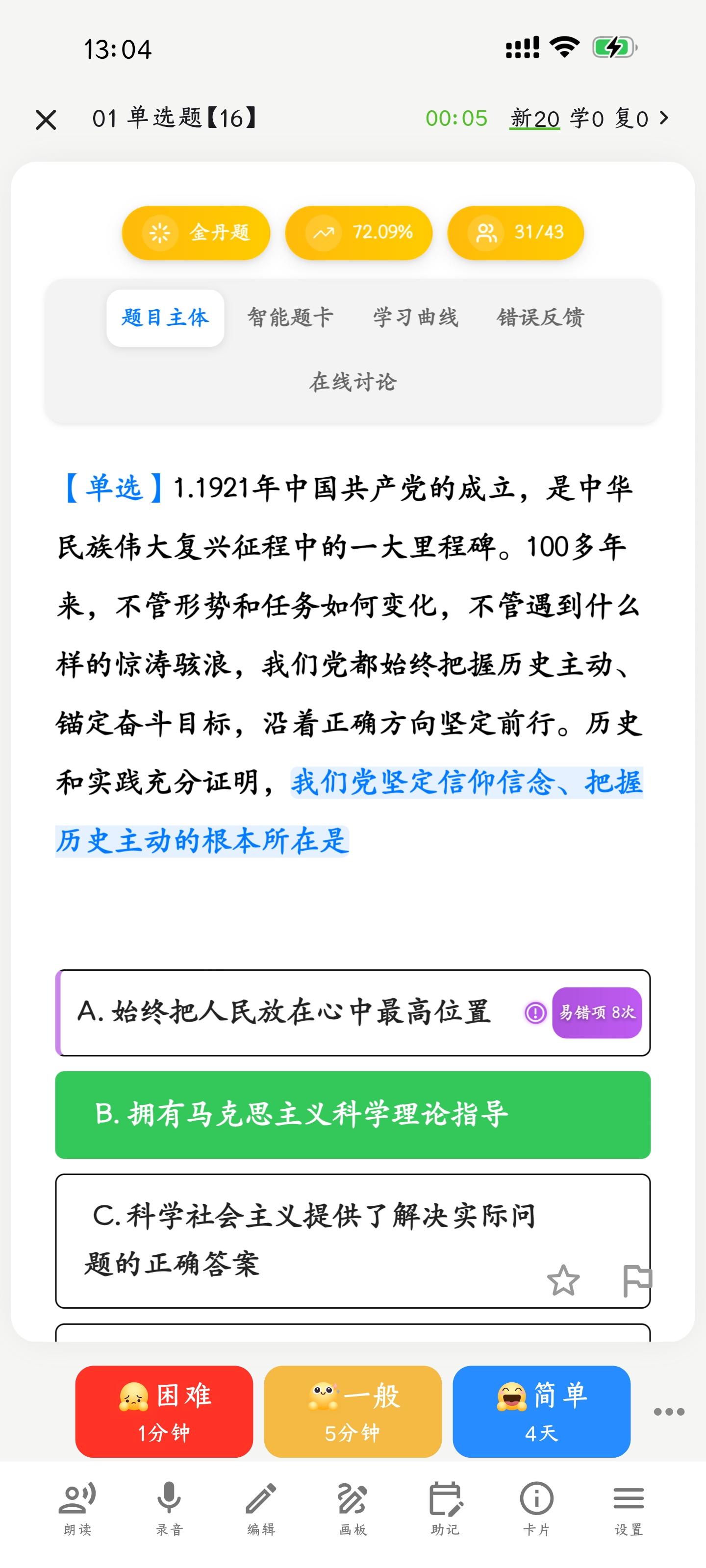
Task: Open the new/learn/review progress chevron
Action: (x=664, y=118)
